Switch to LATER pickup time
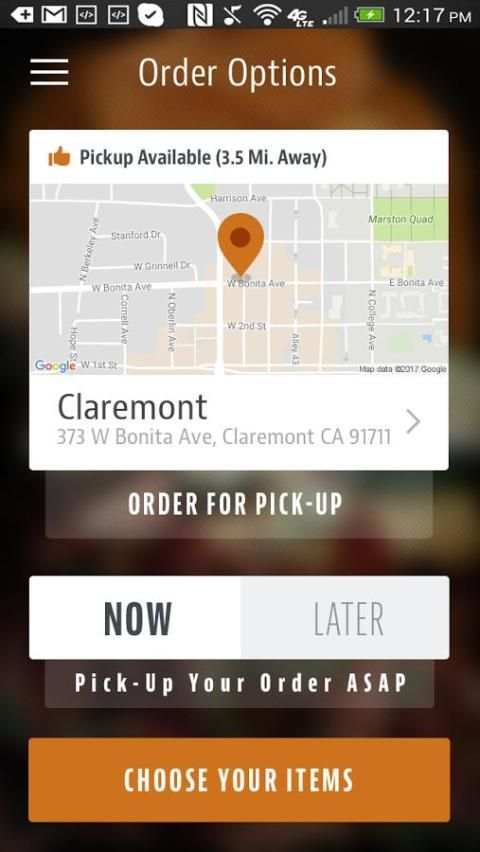Viewport: 480px width, 852px height. pyautogui.click(x=345, y=618)
